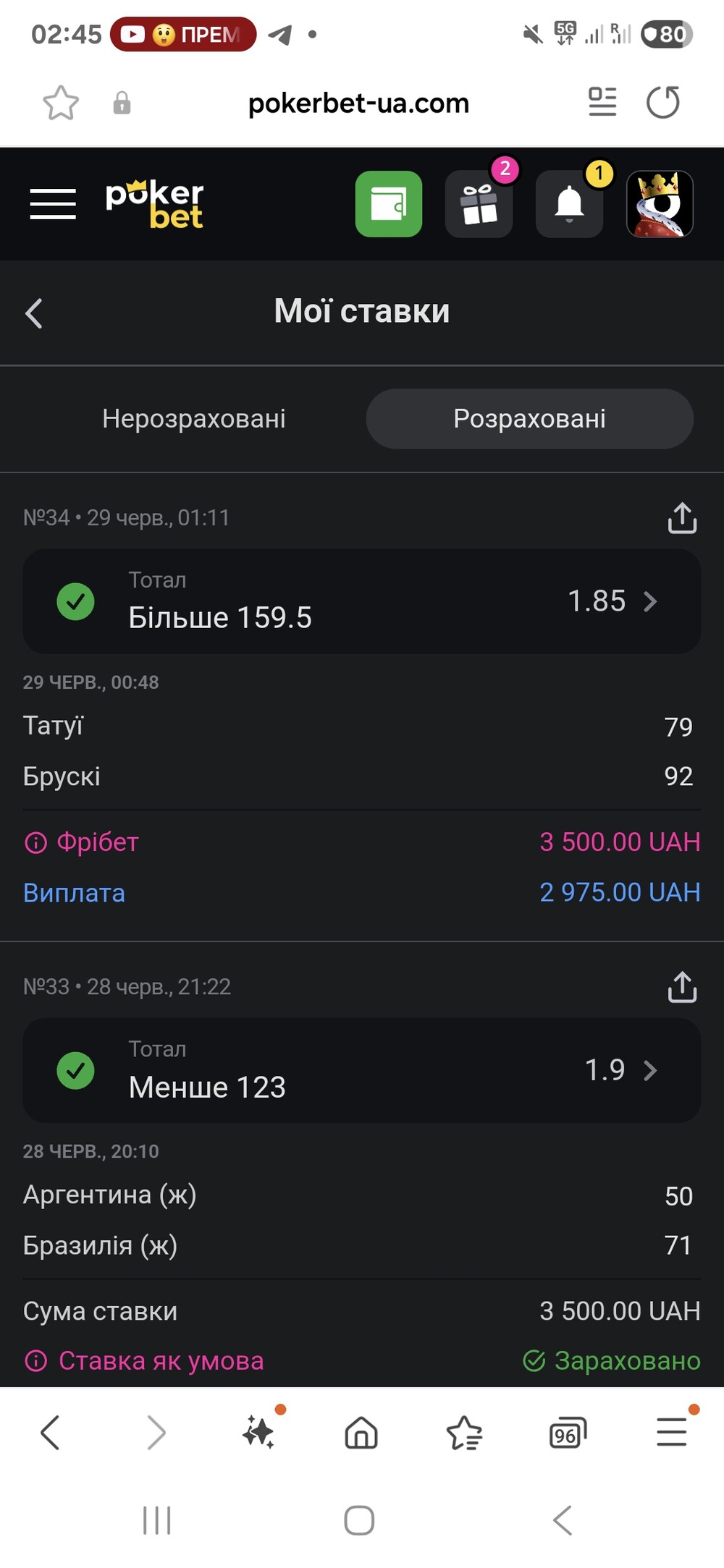This screenshot has width=724, height=1568.
Task: Open the gift bonuses icon
Action: [x=479, y=204]
